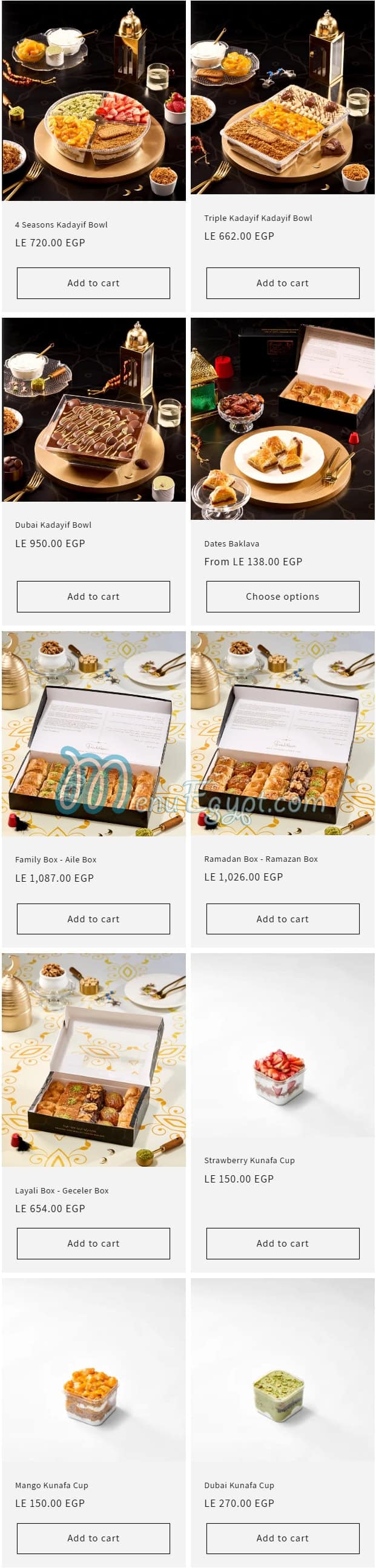Screen dimensions: 376x1568
Task: Add Dubai Kunafa Cup to cart
Action: tap(282, 1538)
